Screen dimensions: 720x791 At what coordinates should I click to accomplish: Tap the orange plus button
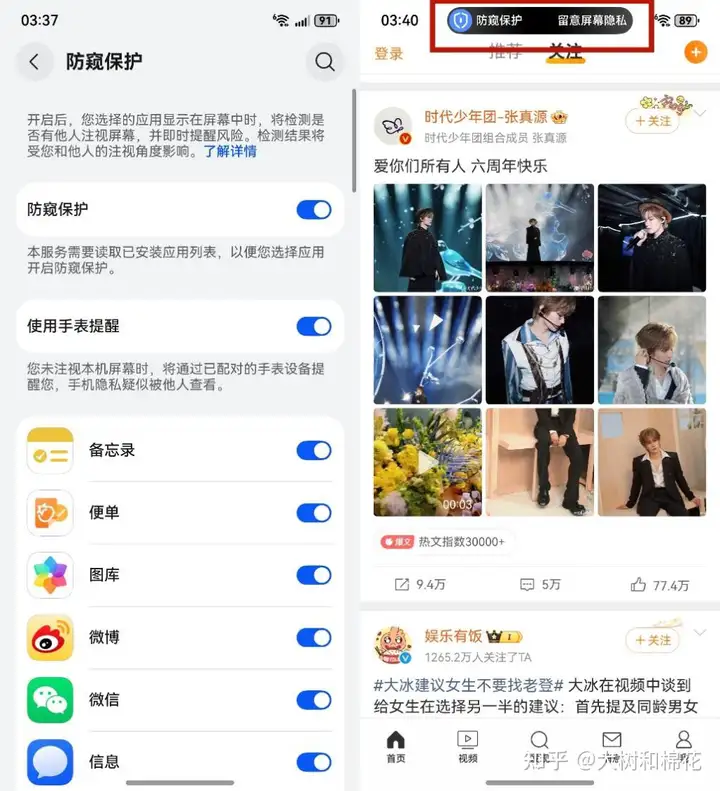tap(695, 53)
